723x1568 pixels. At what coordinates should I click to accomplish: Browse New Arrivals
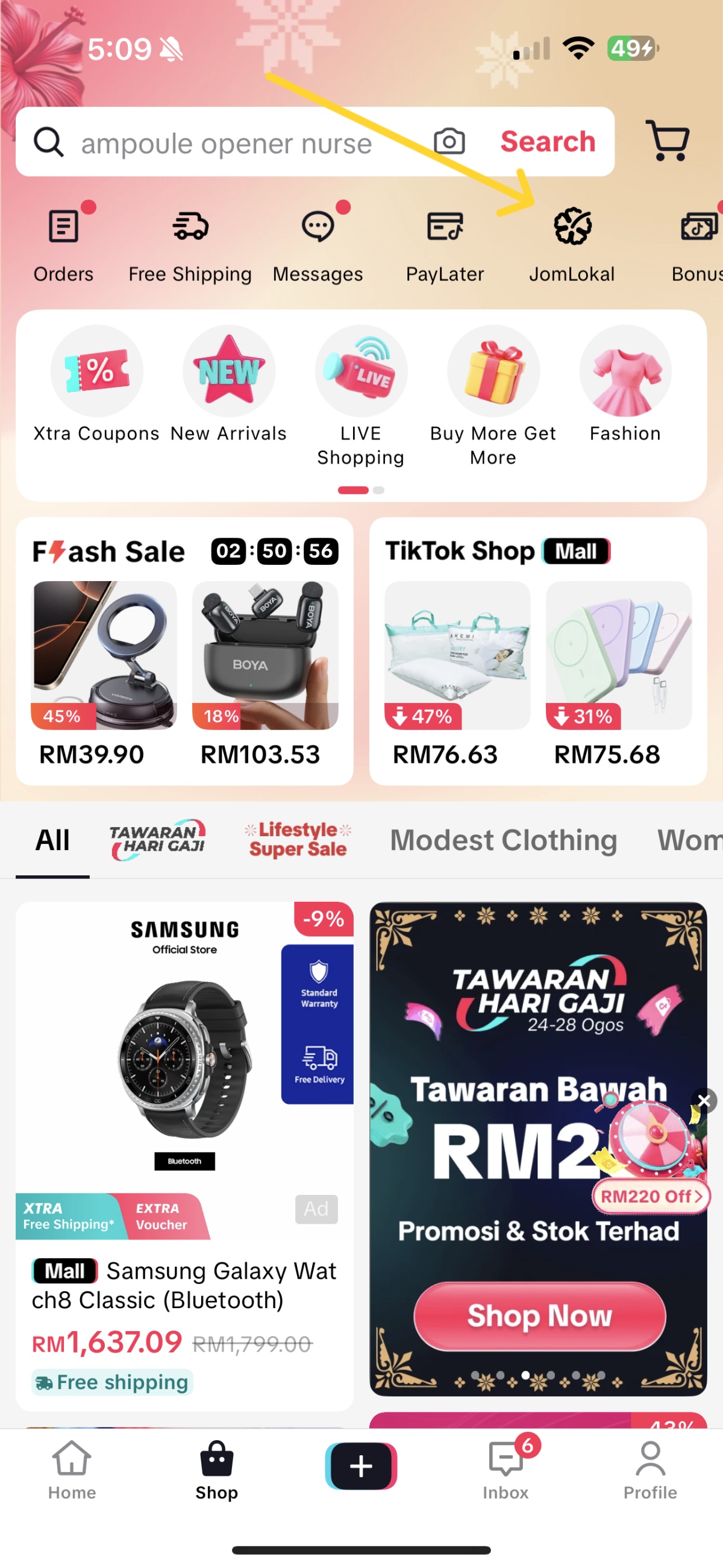pyautogui.click(x=229, y=385)
